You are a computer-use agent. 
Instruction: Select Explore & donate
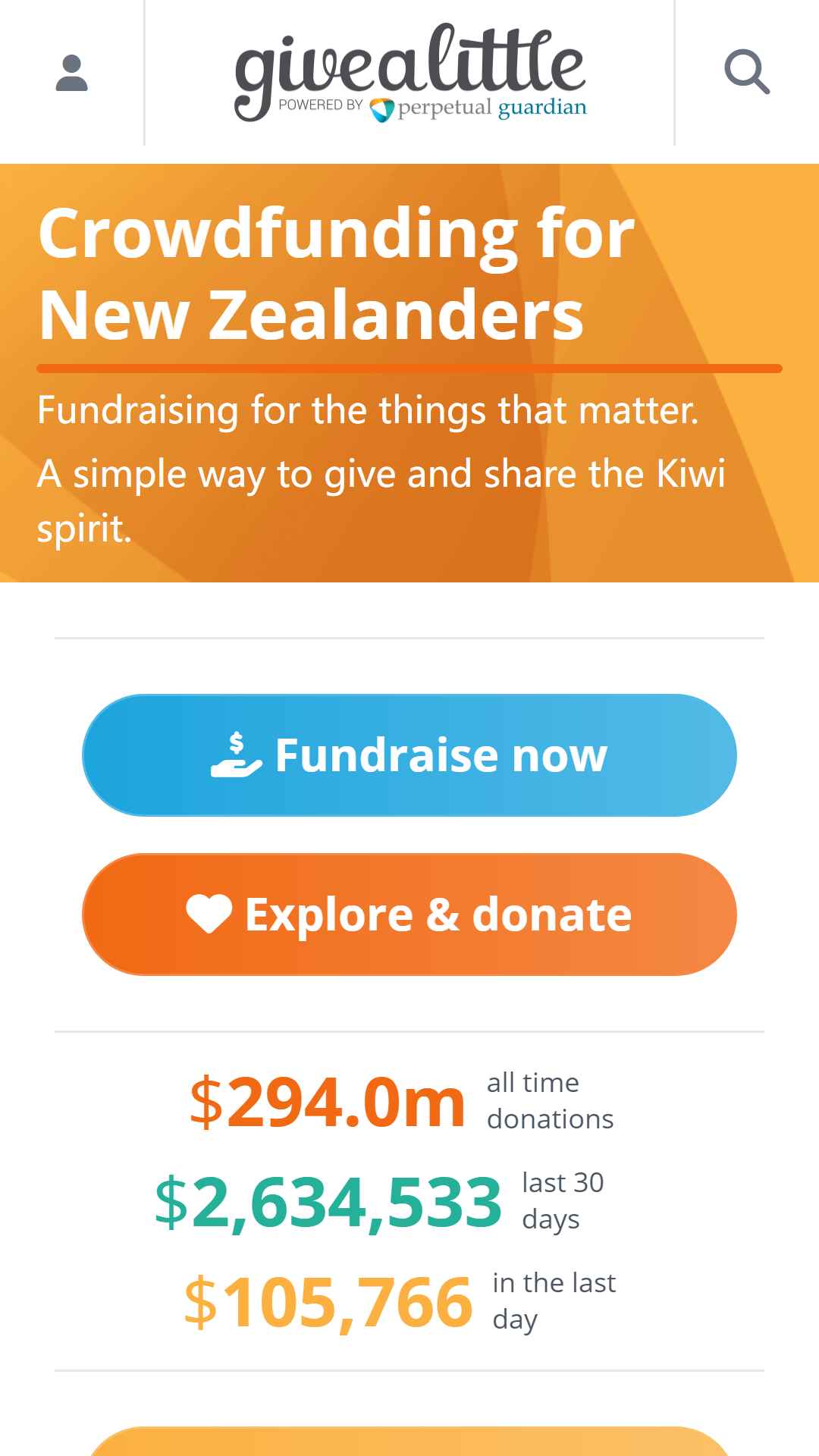point(409,915)
